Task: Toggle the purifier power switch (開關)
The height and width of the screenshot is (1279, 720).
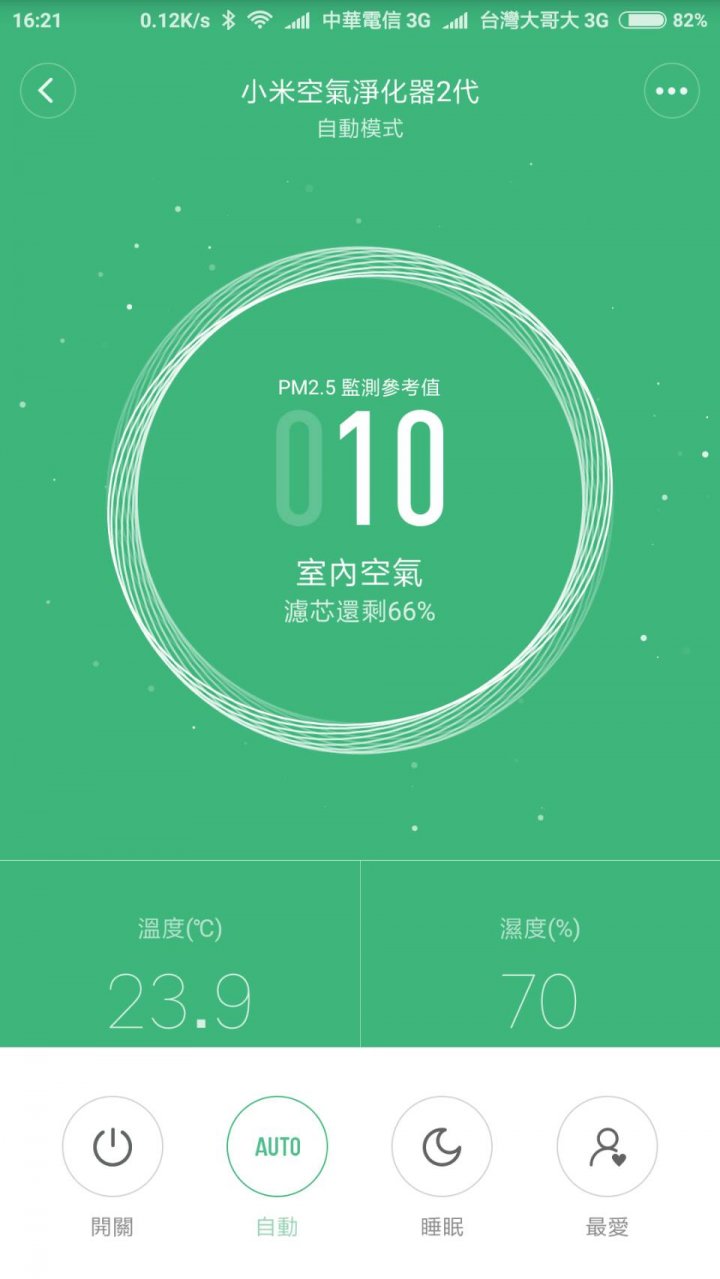Action: click(x=112, y=1146)
